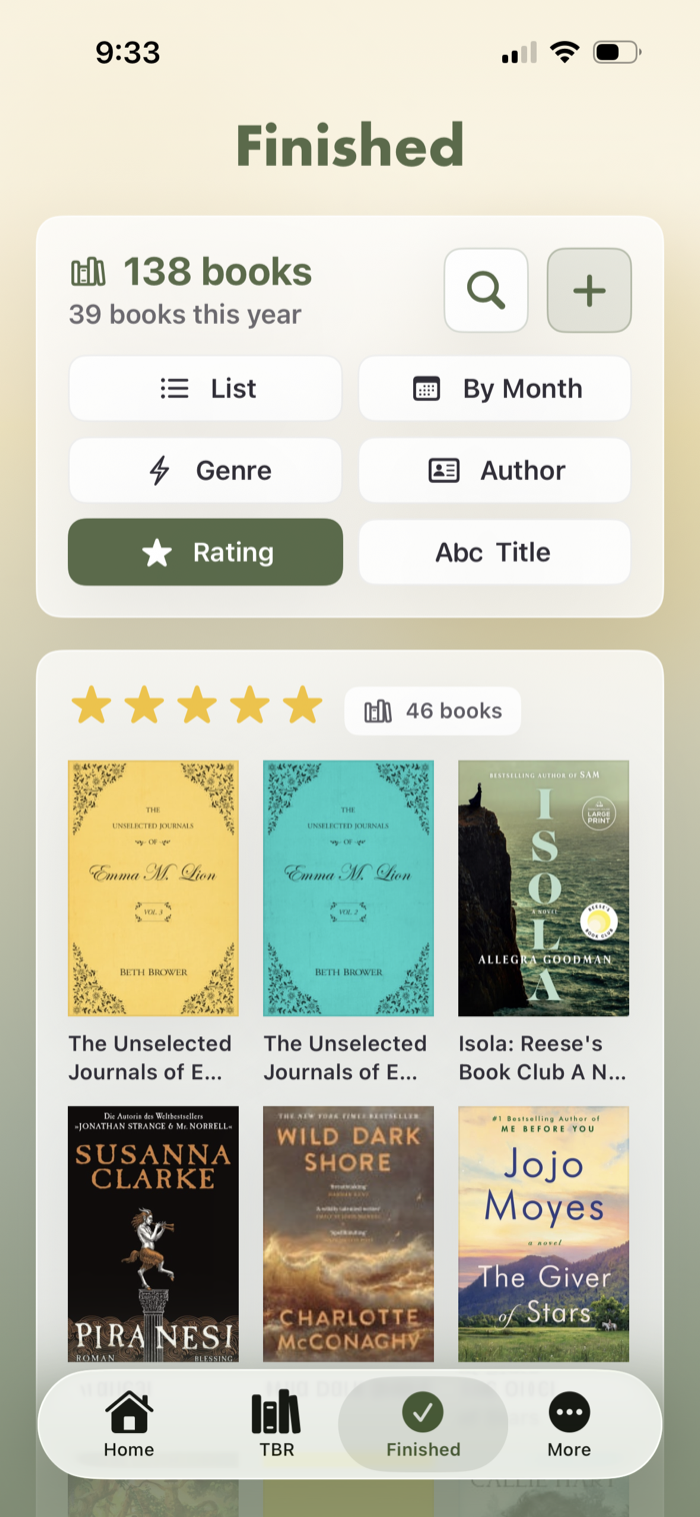
Task: Open the yellow Emma M. Lion Vol. 3 book
Action: coord(153,888)
